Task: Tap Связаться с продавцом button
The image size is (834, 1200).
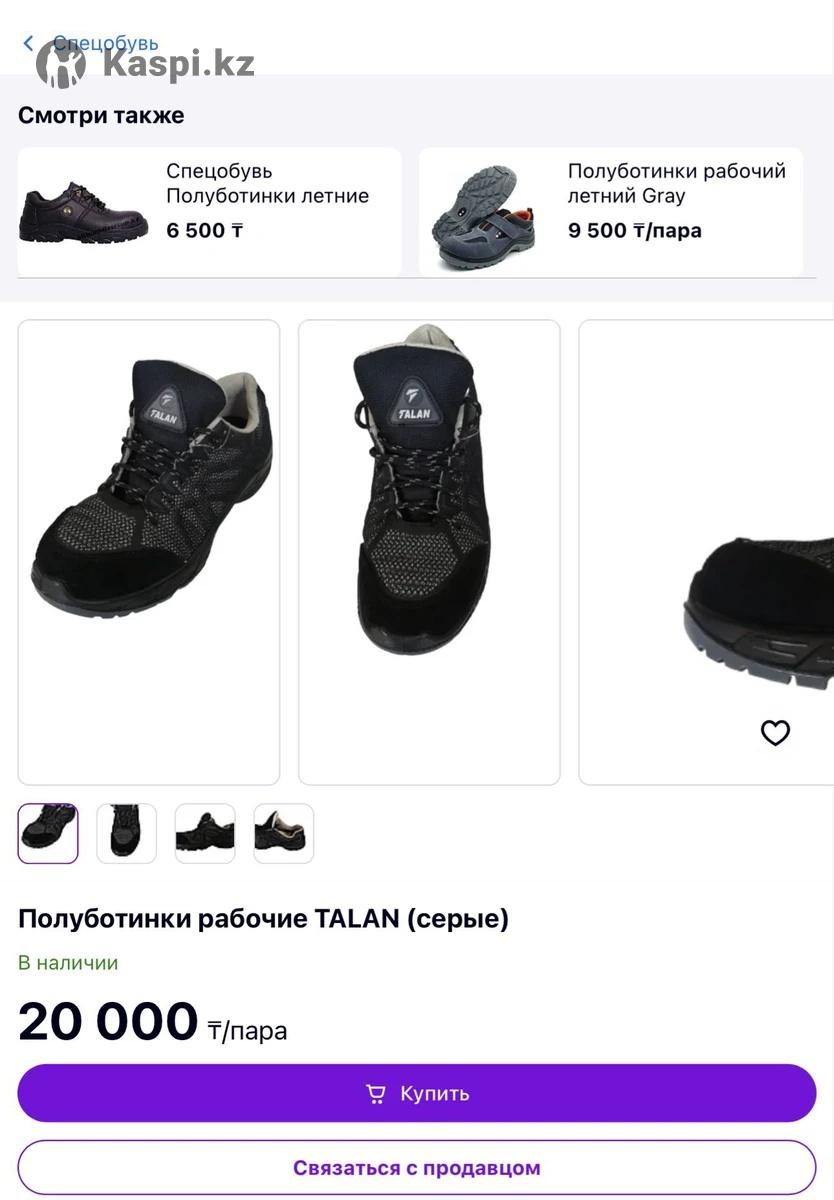Action: 417,1167
